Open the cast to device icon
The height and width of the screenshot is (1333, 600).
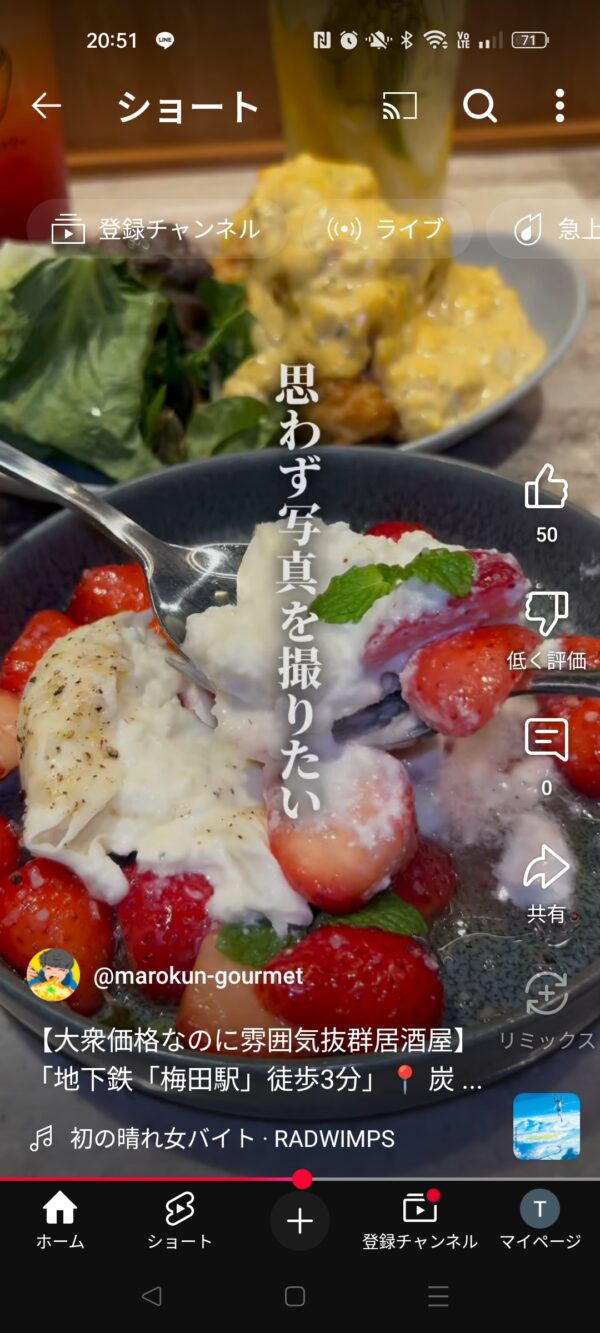(399, 106)
